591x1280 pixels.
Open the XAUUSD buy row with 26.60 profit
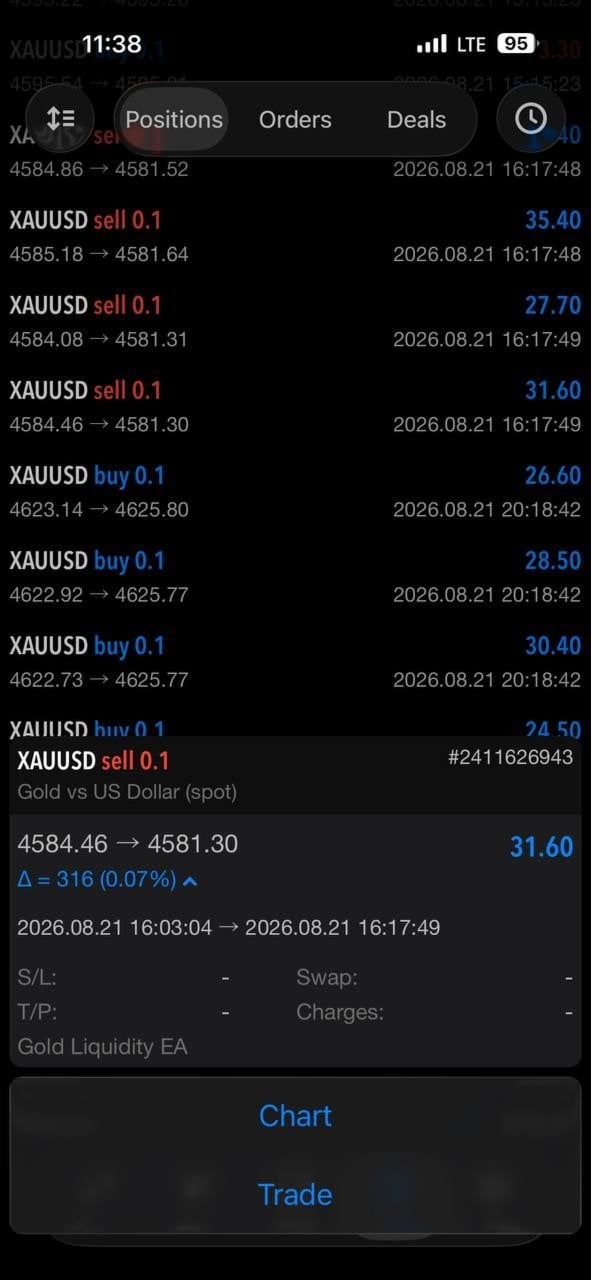(295, 491)
